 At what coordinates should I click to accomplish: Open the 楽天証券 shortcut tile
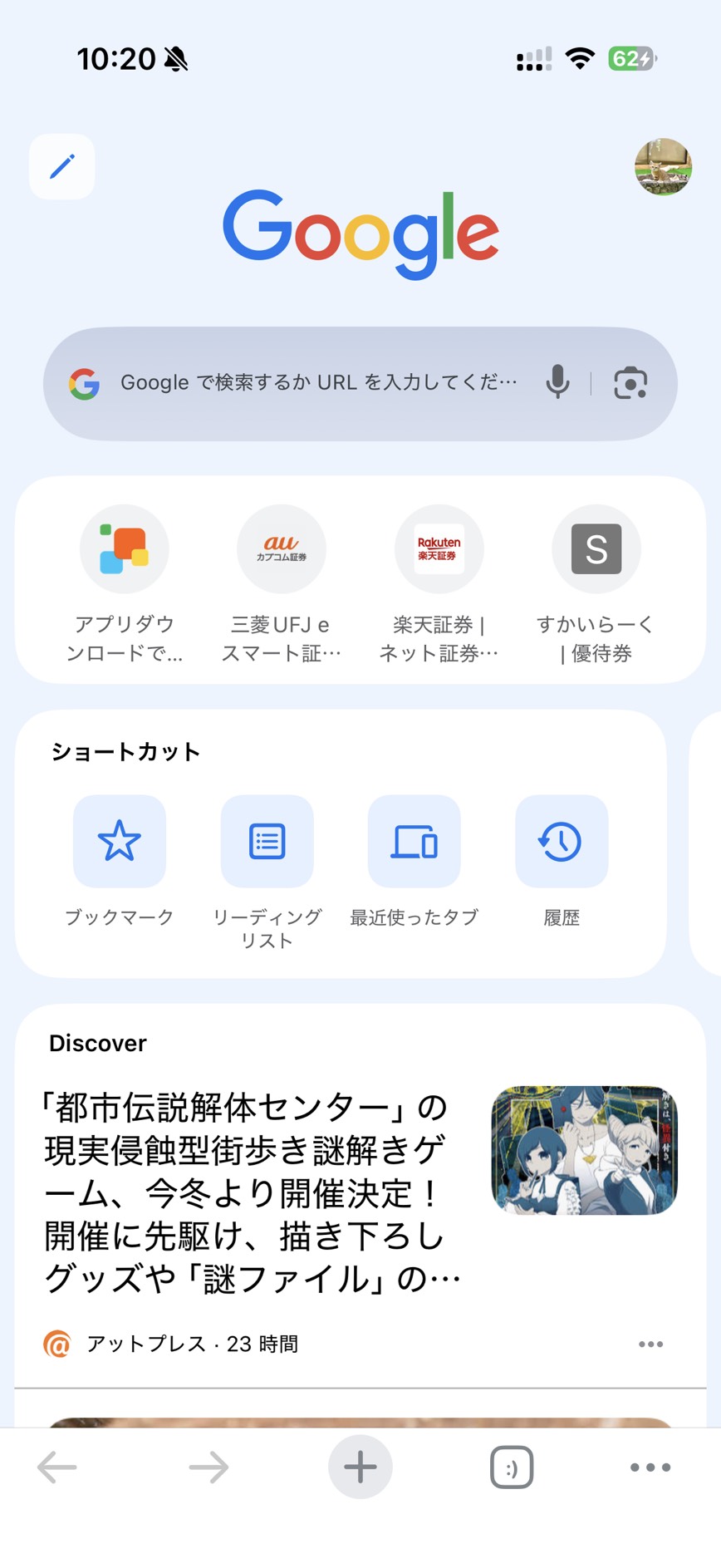tap(439, 549)
